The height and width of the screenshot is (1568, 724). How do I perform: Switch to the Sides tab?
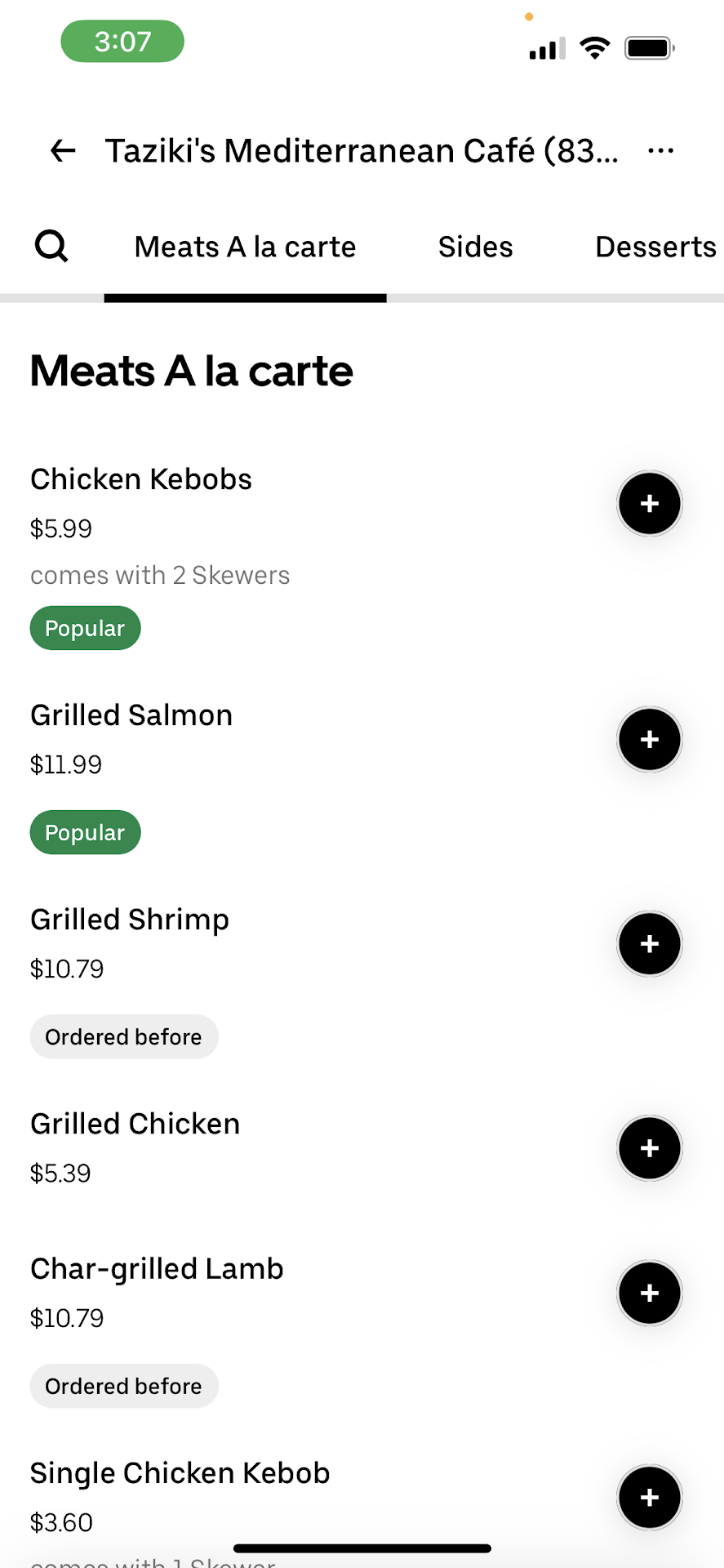pos(475,247)
